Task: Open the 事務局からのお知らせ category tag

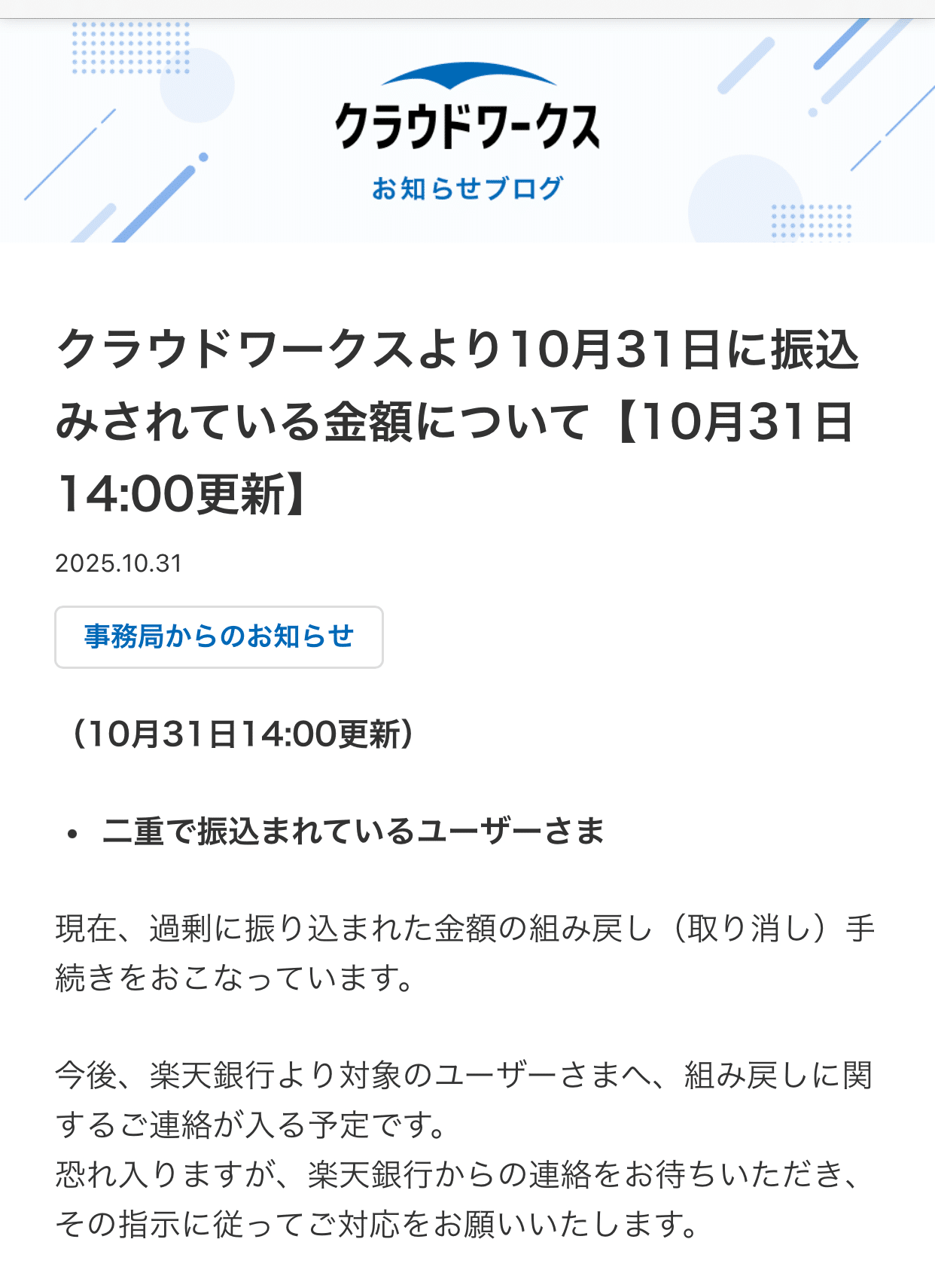Action: coord(218,637)
